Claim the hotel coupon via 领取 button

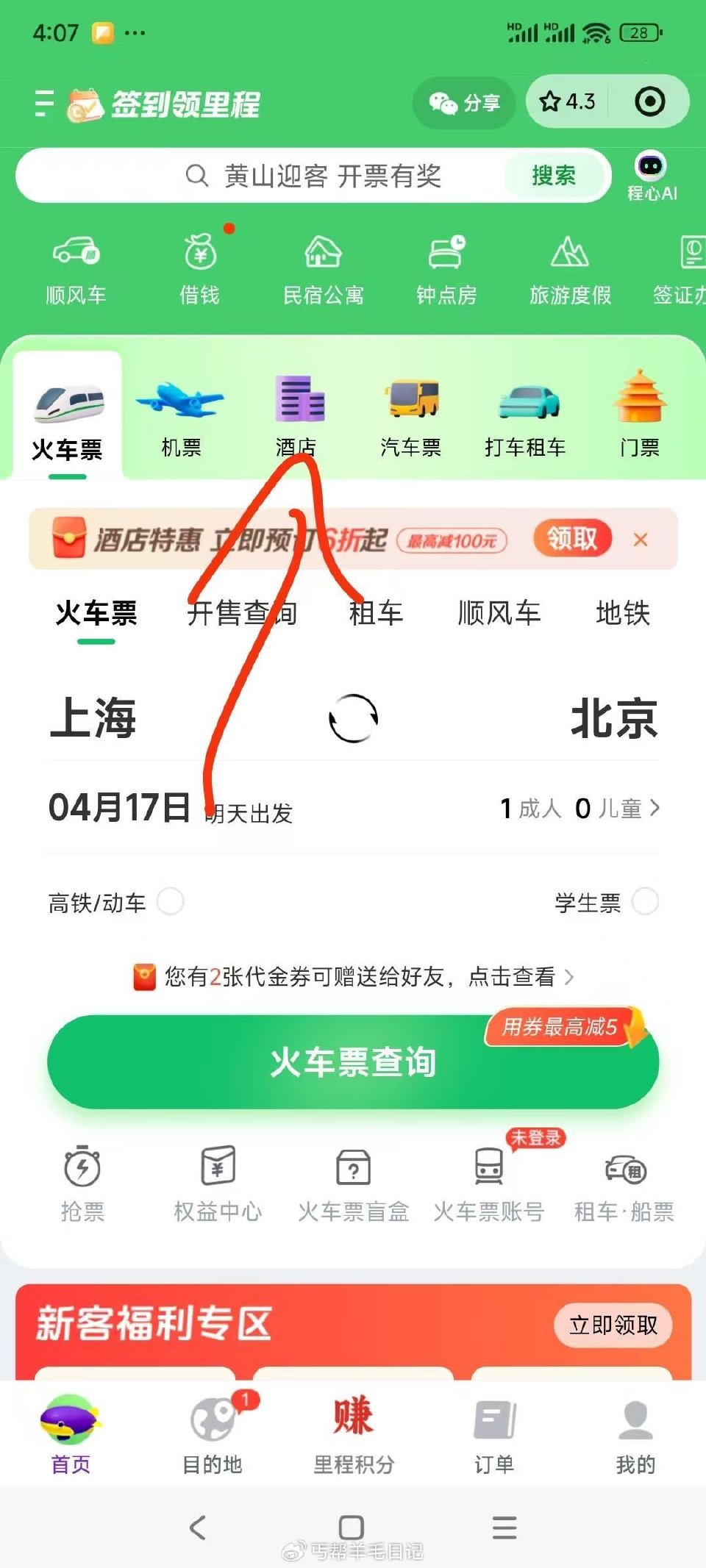coord(572,539)
